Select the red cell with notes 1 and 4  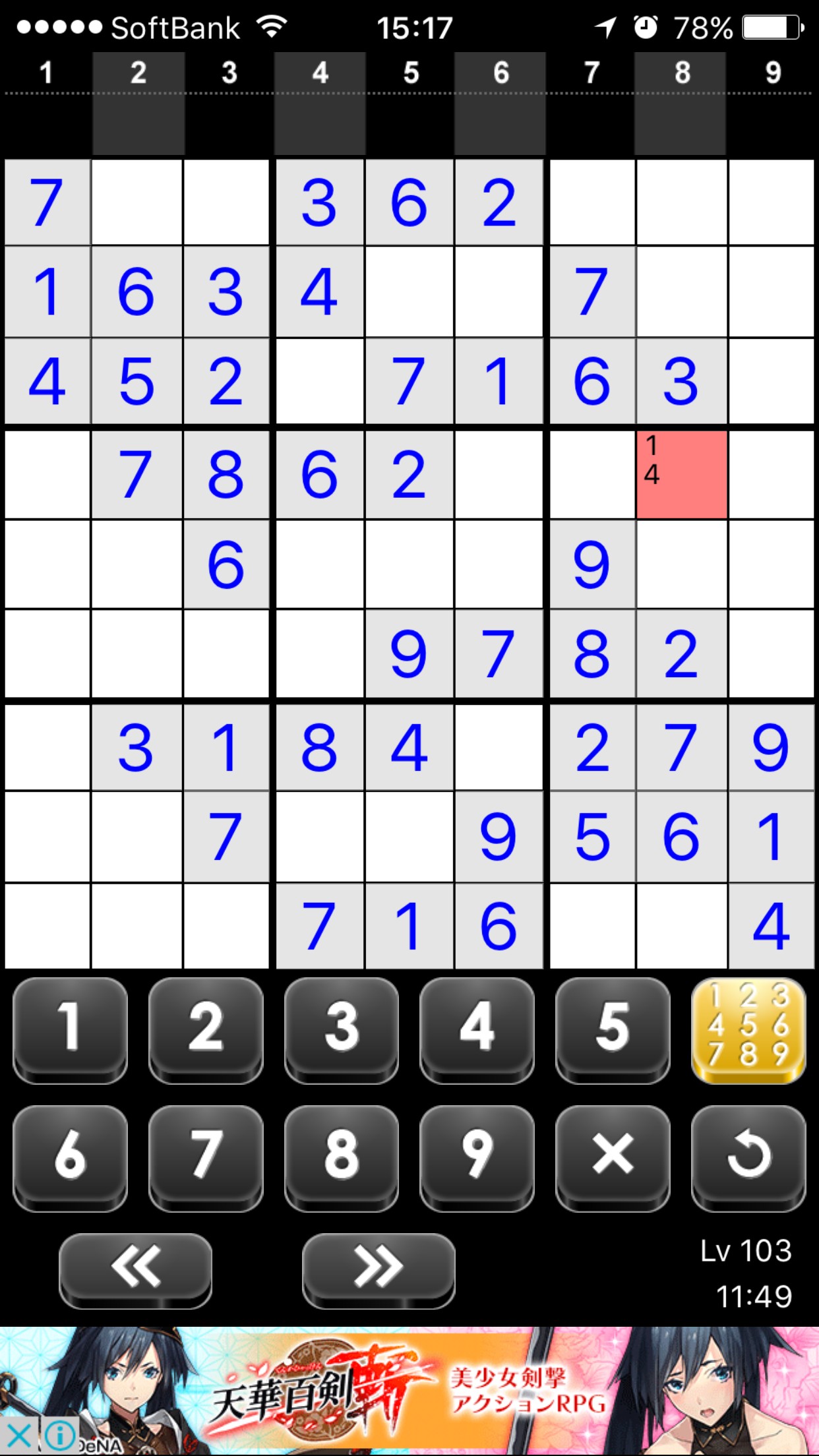[x=682, y=475]
